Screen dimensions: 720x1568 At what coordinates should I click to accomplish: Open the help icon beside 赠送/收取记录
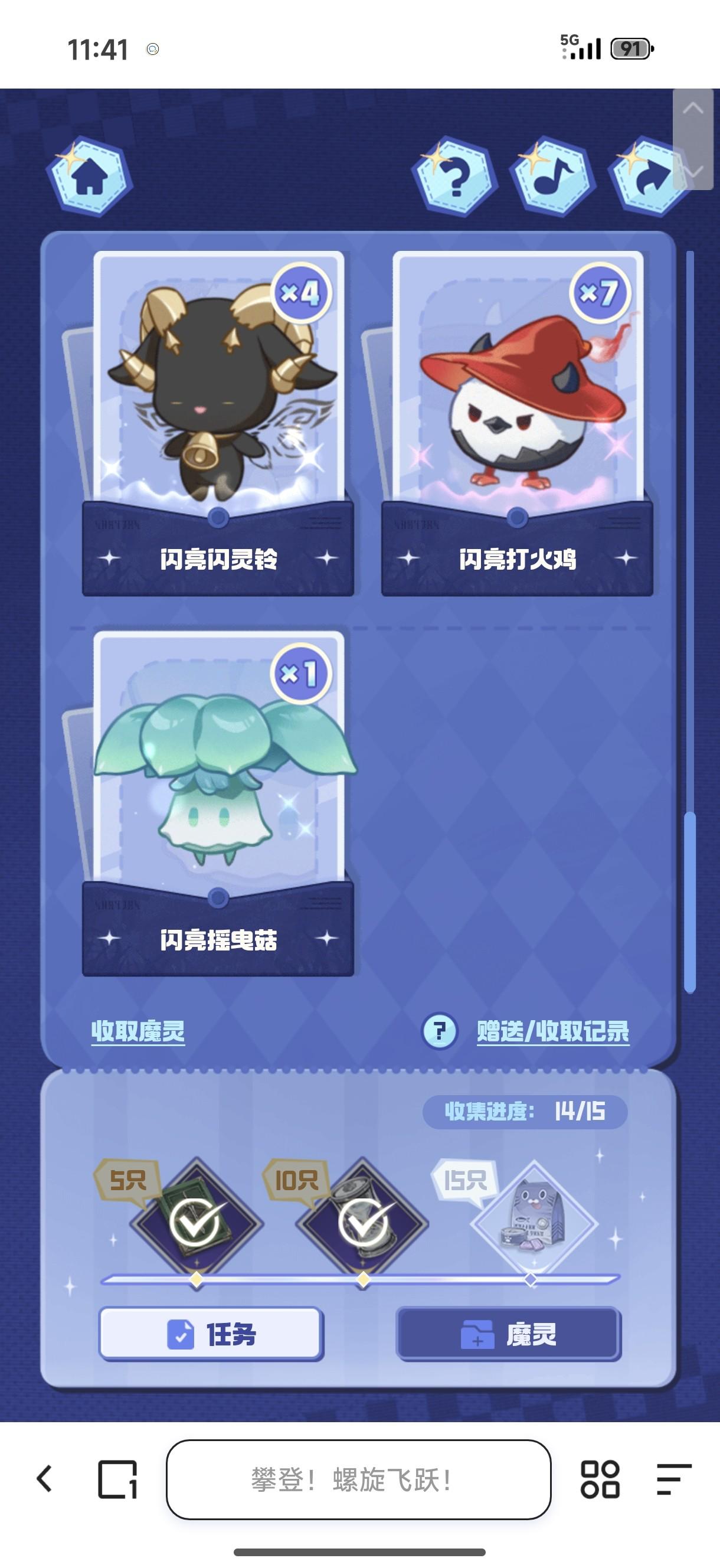tap(440, 1031)
